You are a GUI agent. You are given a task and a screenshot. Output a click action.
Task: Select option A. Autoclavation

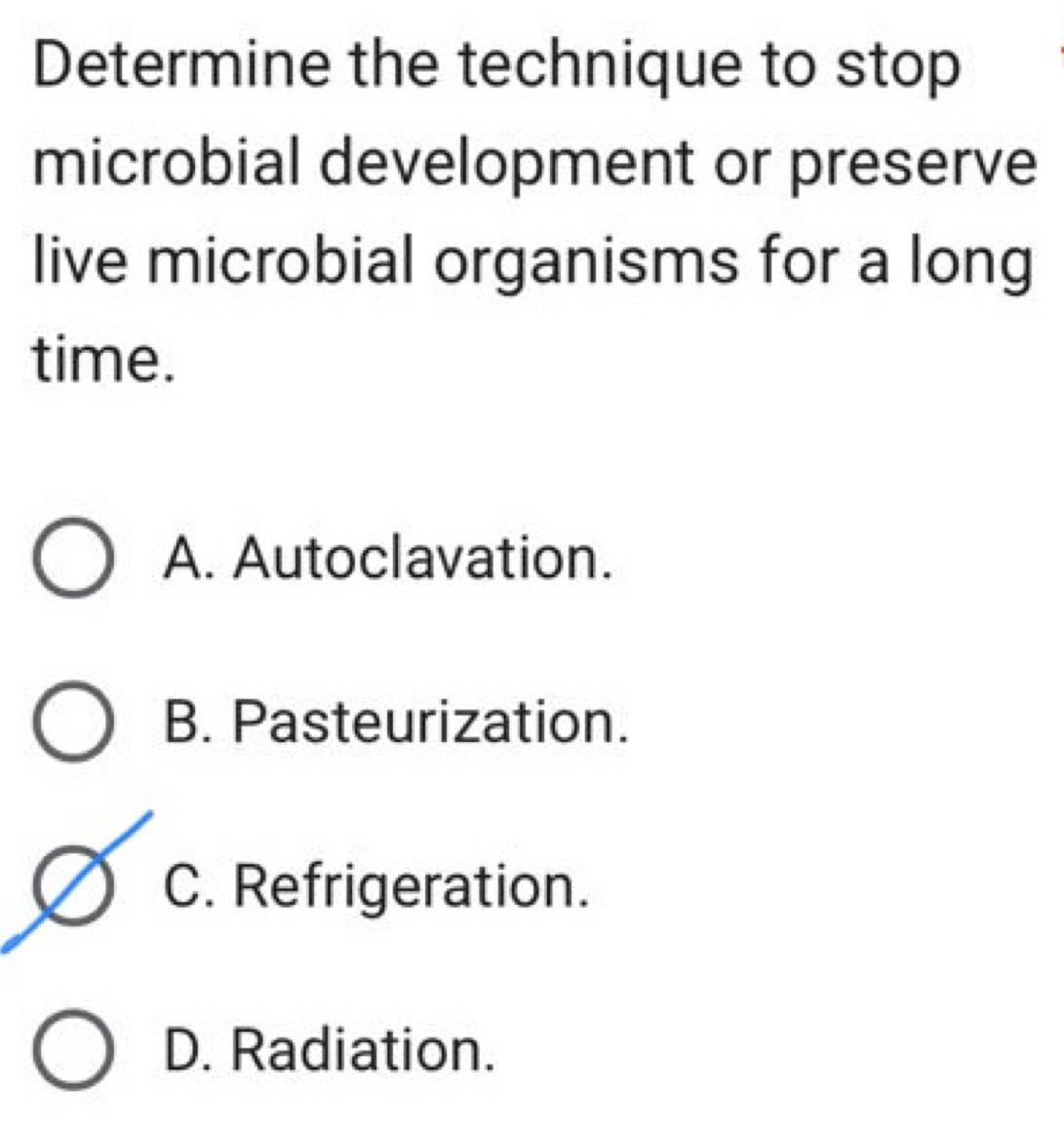click(x=74, y=561)
